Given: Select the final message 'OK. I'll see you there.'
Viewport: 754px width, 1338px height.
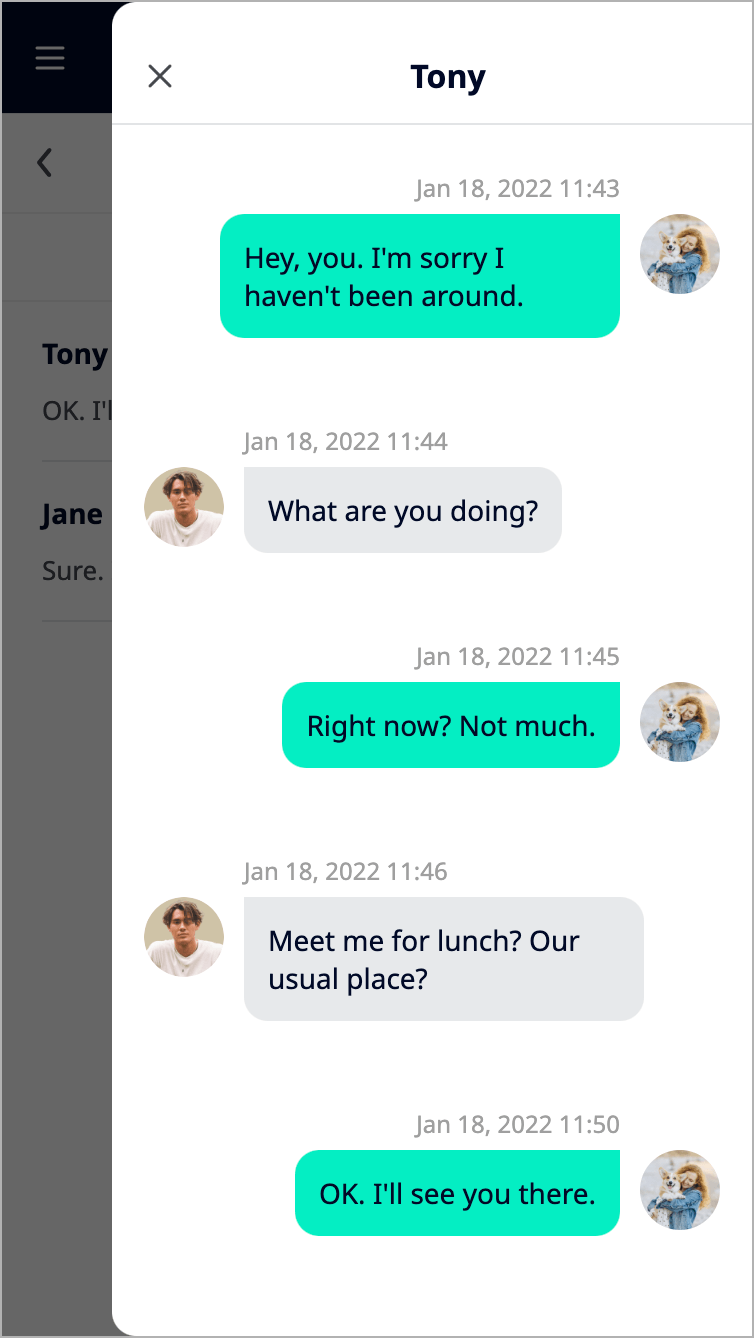Looking at the screenshot, I should pyautogui.click(x=457, y=1192).
